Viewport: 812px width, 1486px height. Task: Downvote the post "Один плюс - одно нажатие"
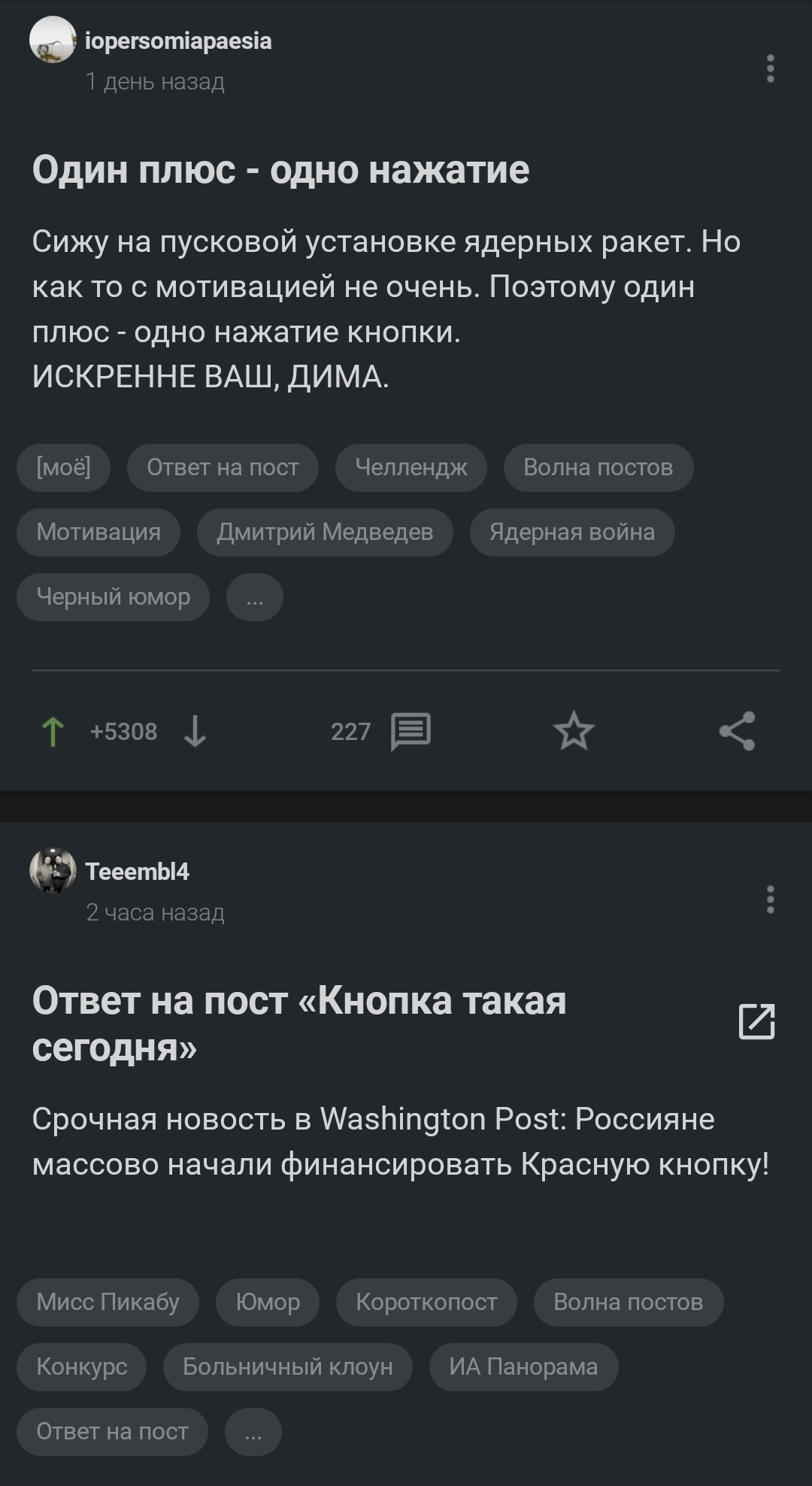point(195,731)
